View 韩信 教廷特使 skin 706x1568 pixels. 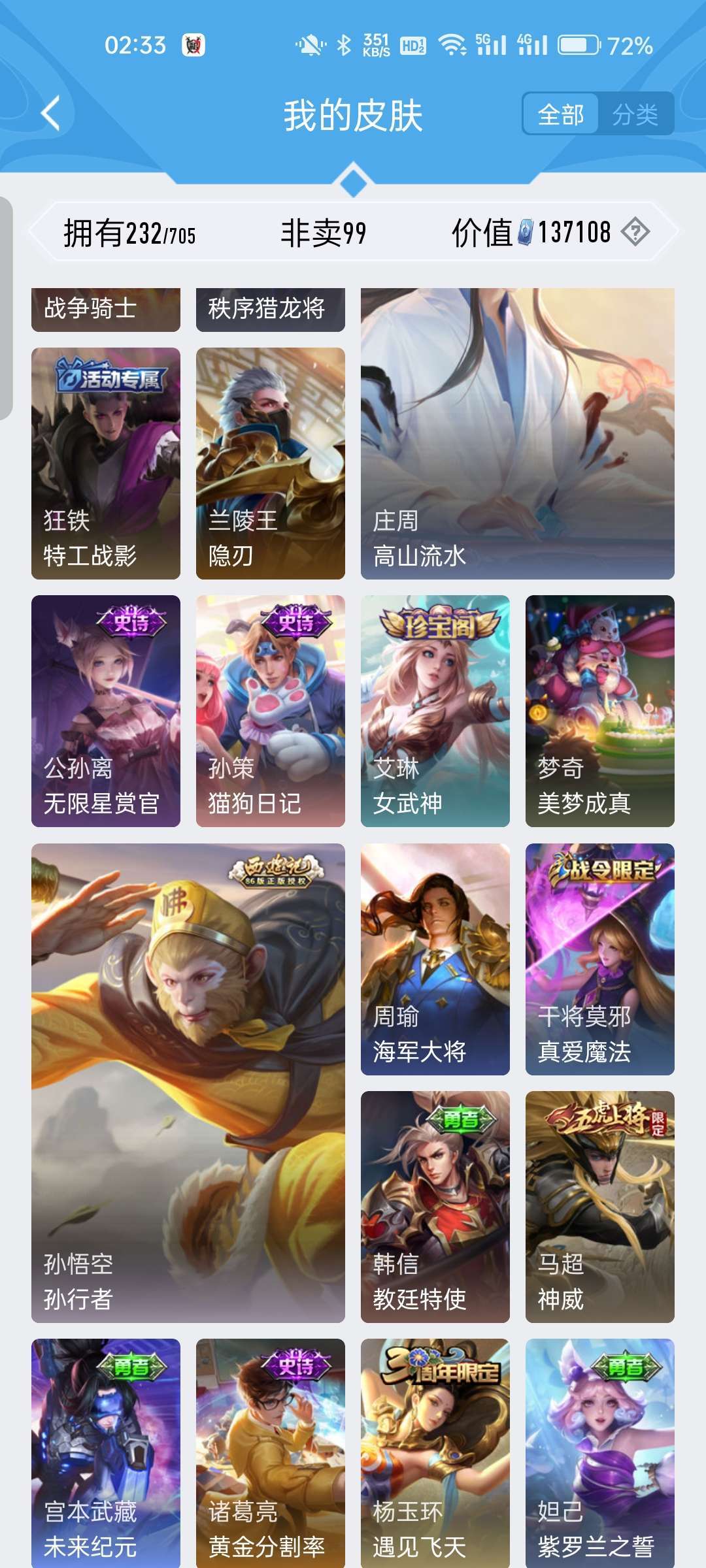(435, 1207)
